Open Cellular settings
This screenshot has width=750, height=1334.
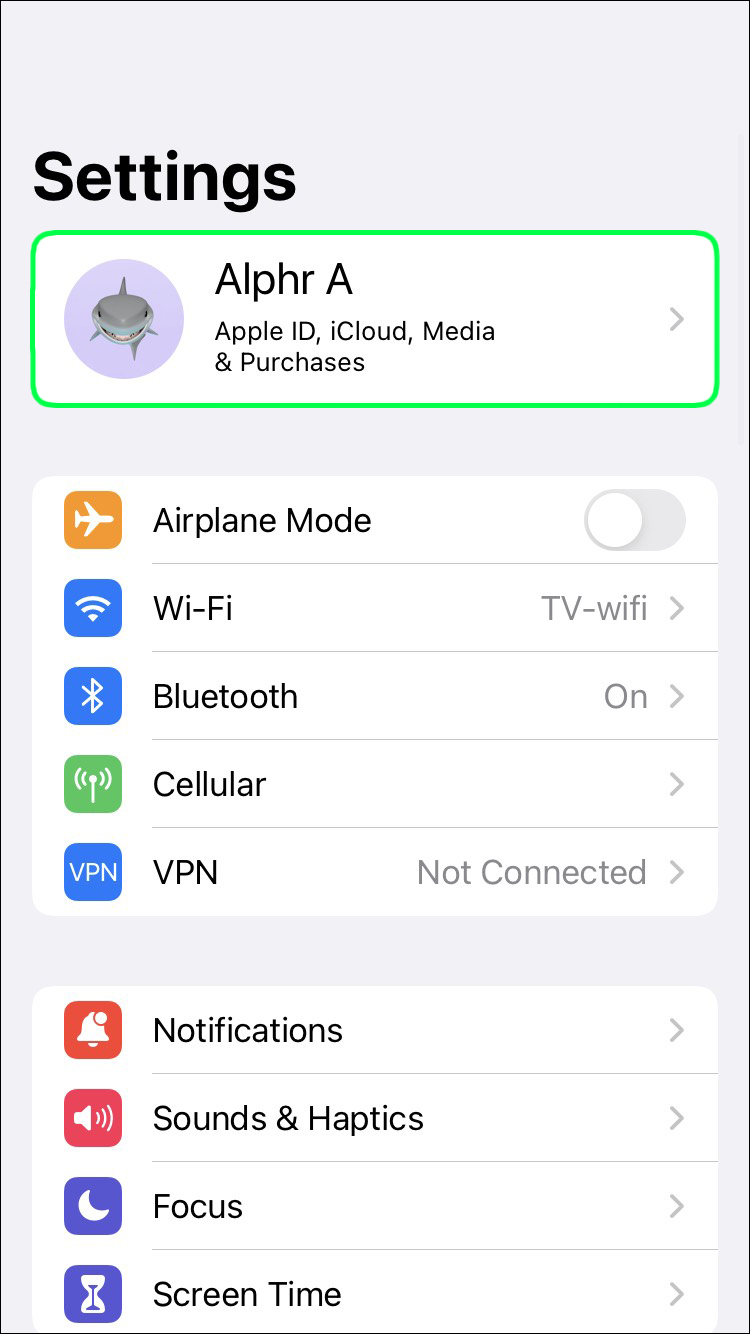click(375, 784)
